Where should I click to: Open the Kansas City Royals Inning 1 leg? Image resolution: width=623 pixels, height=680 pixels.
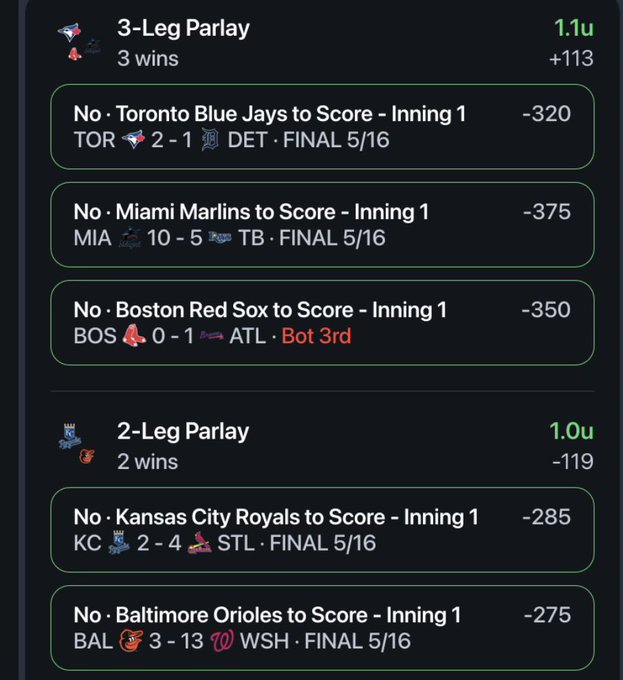click(x=322, y=530)
